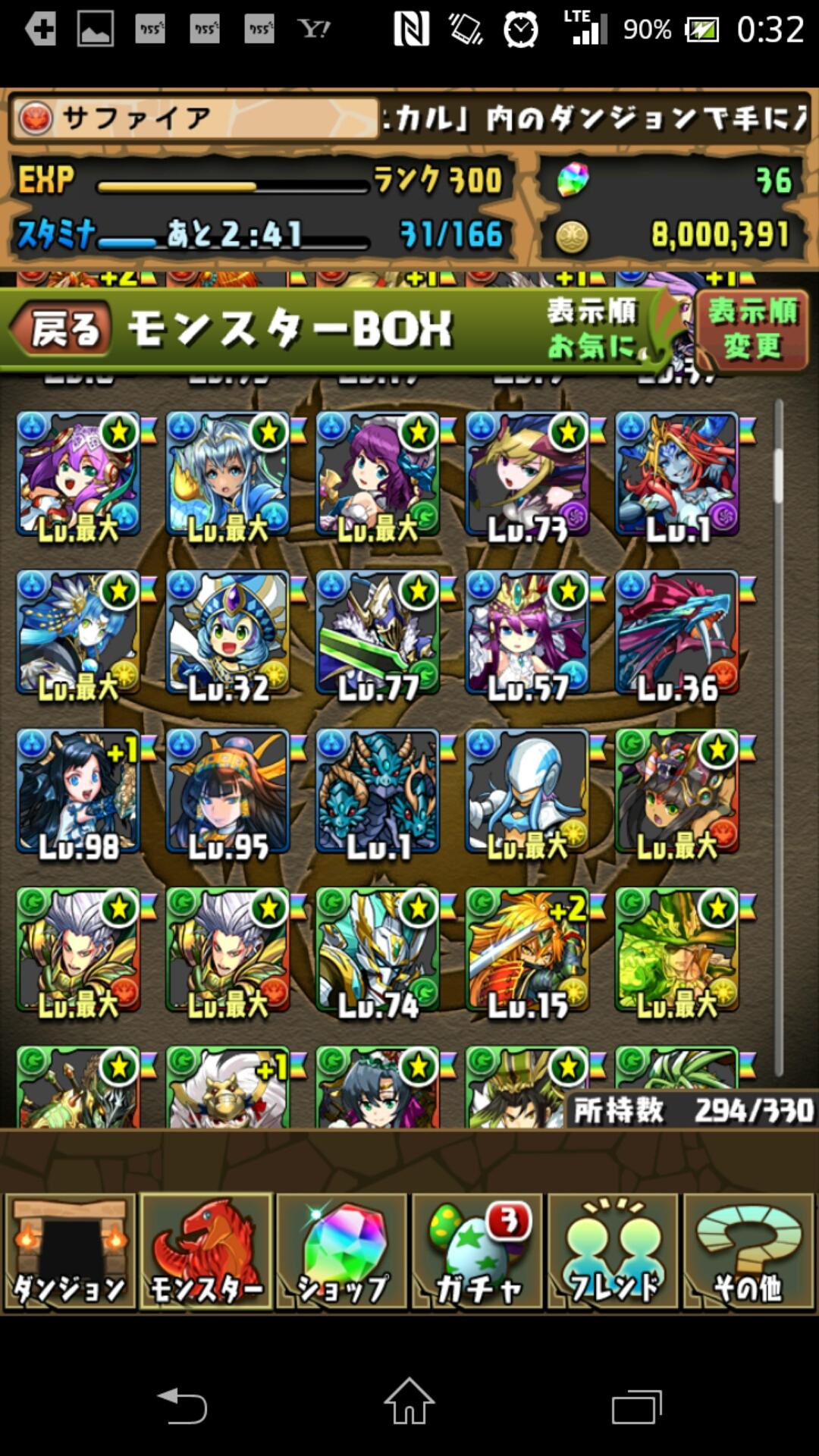
Task: Switch to the ダンジョン tab
Action: pyautogui.click(x=70, y=1251)
